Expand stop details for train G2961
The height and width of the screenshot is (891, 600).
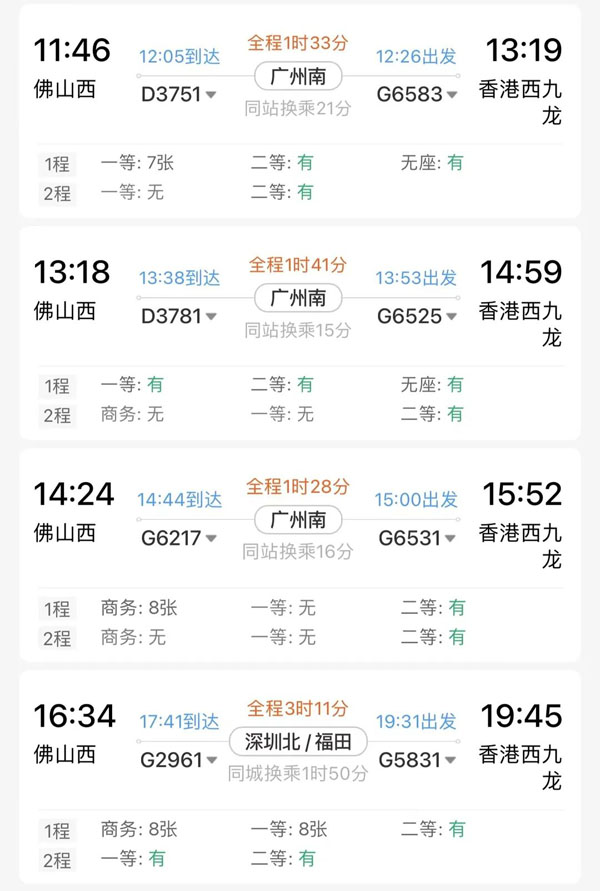pos(179,760)
